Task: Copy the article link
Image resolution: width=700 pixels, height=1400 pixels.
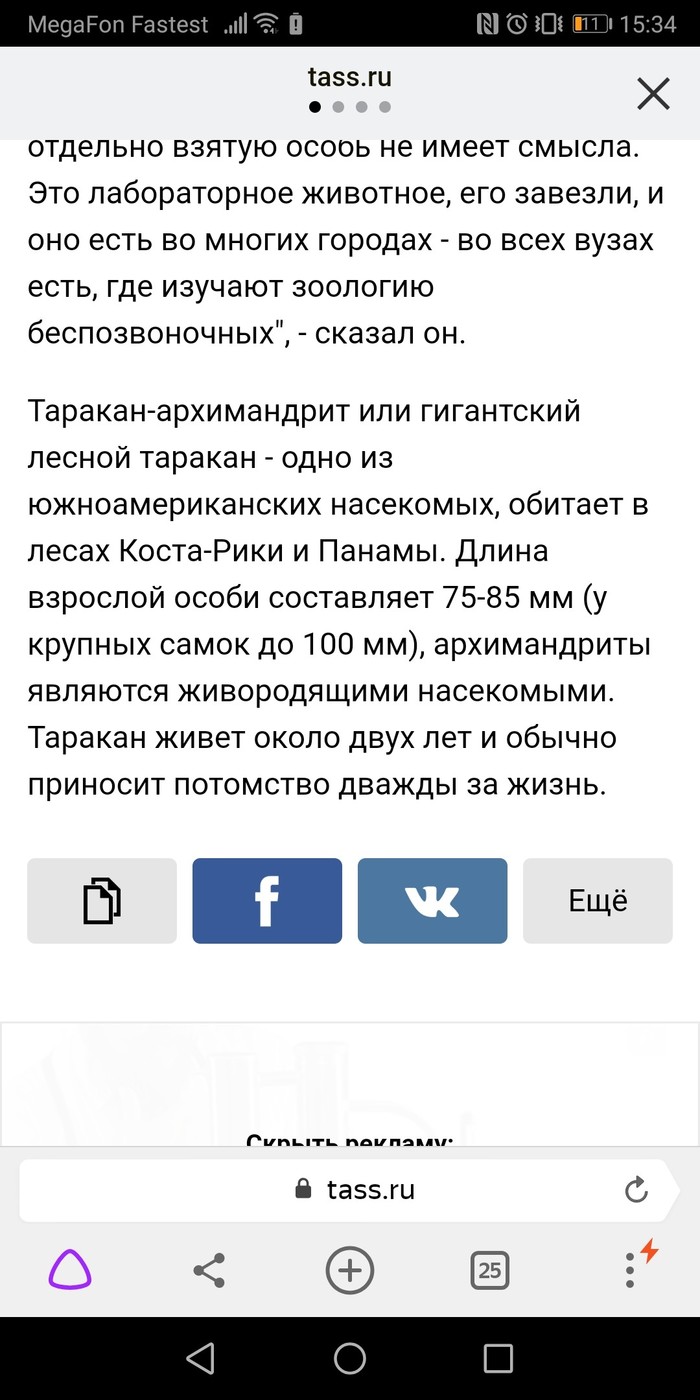Action: tap(102, 900)
